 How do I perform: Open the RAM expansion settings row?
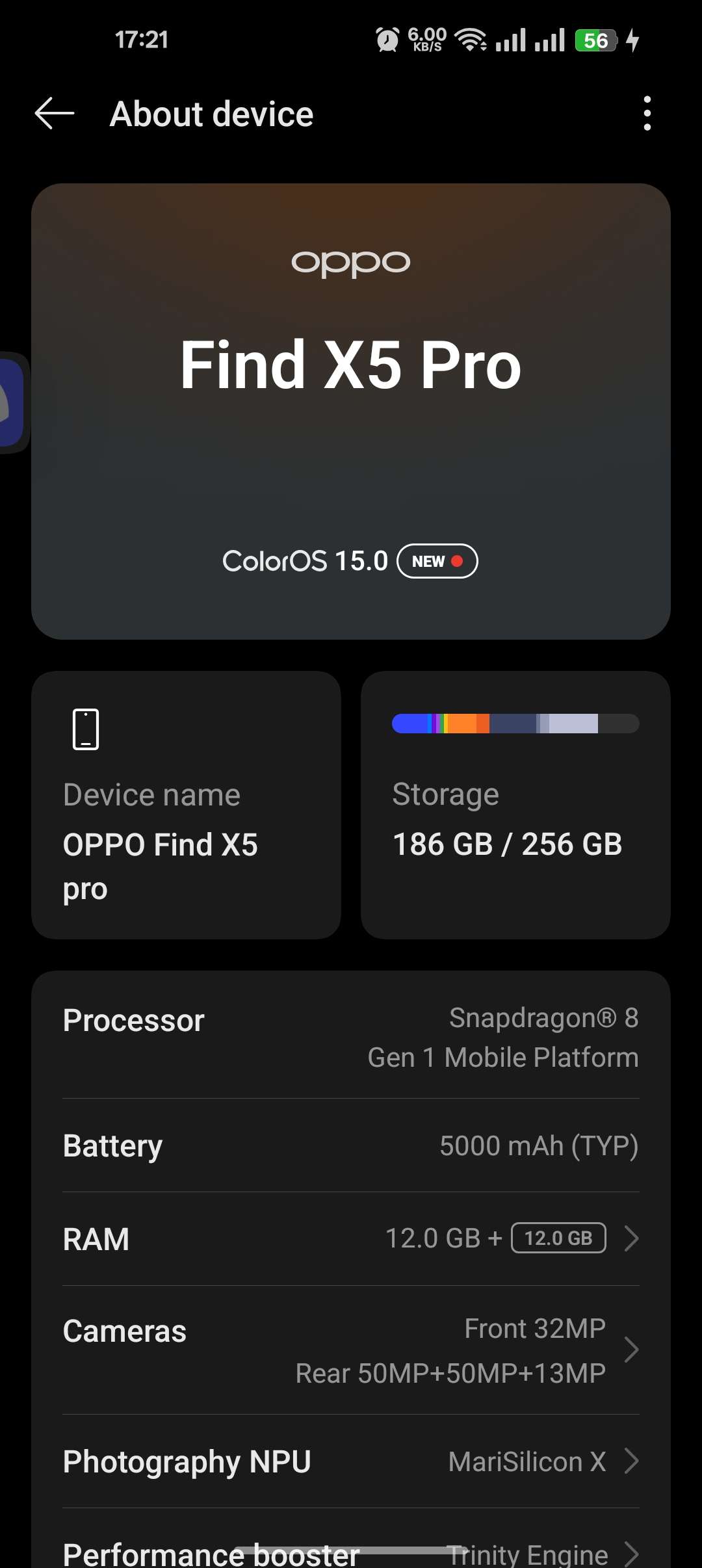click(x=351, y=1238)
